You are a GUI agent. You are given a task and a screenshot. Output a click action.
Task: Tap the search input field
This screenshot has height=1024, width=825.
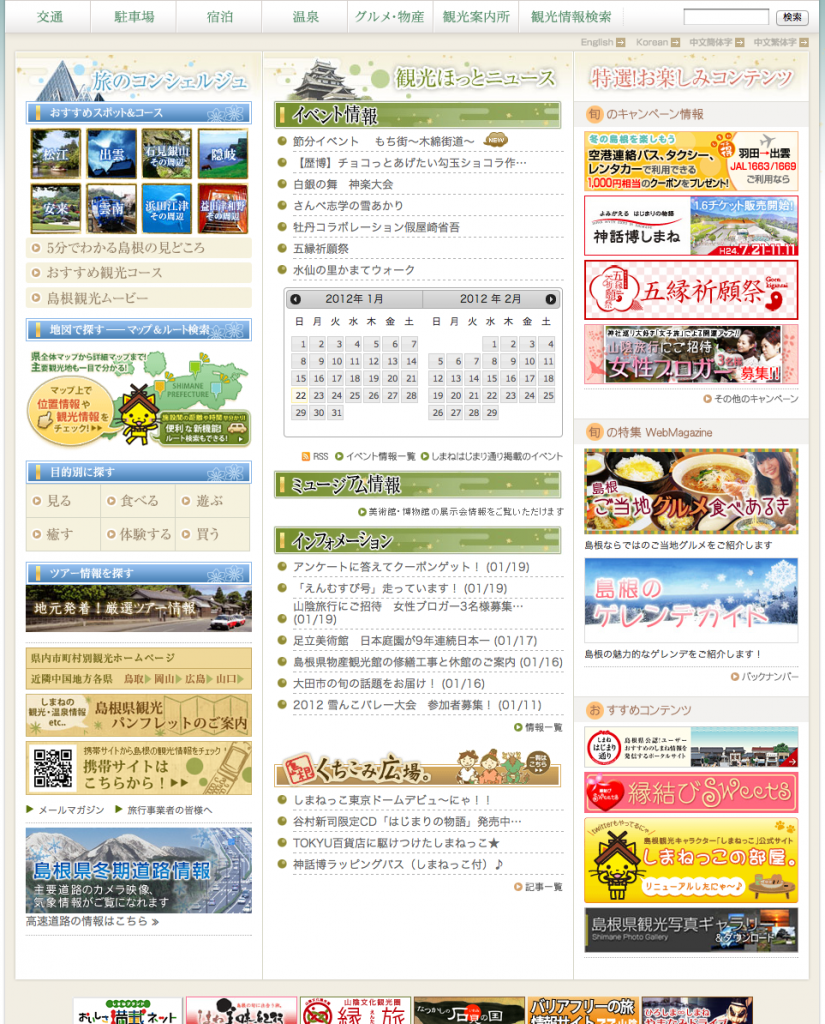tap(726, 17)
